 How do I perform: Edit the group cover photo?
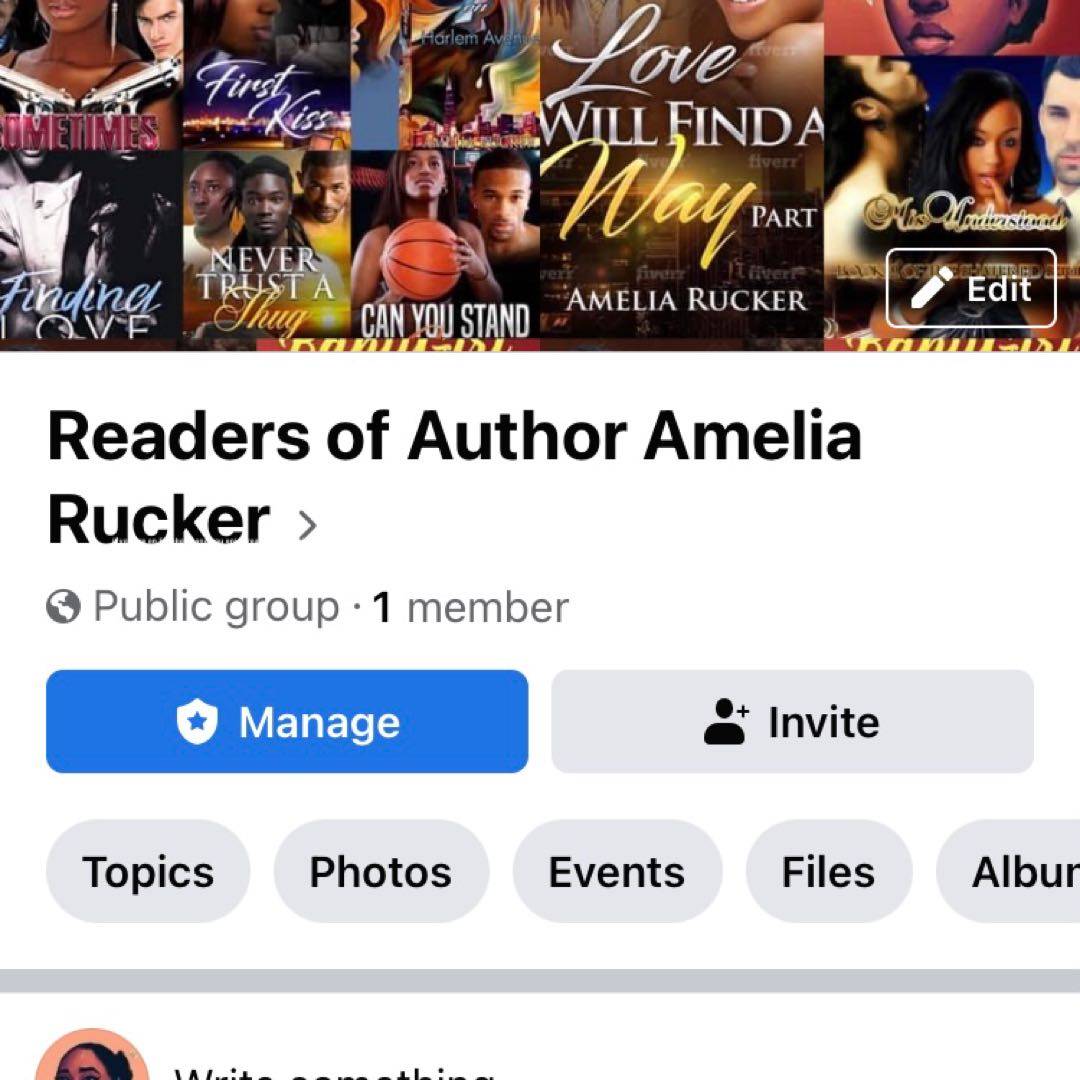[970, 288]
